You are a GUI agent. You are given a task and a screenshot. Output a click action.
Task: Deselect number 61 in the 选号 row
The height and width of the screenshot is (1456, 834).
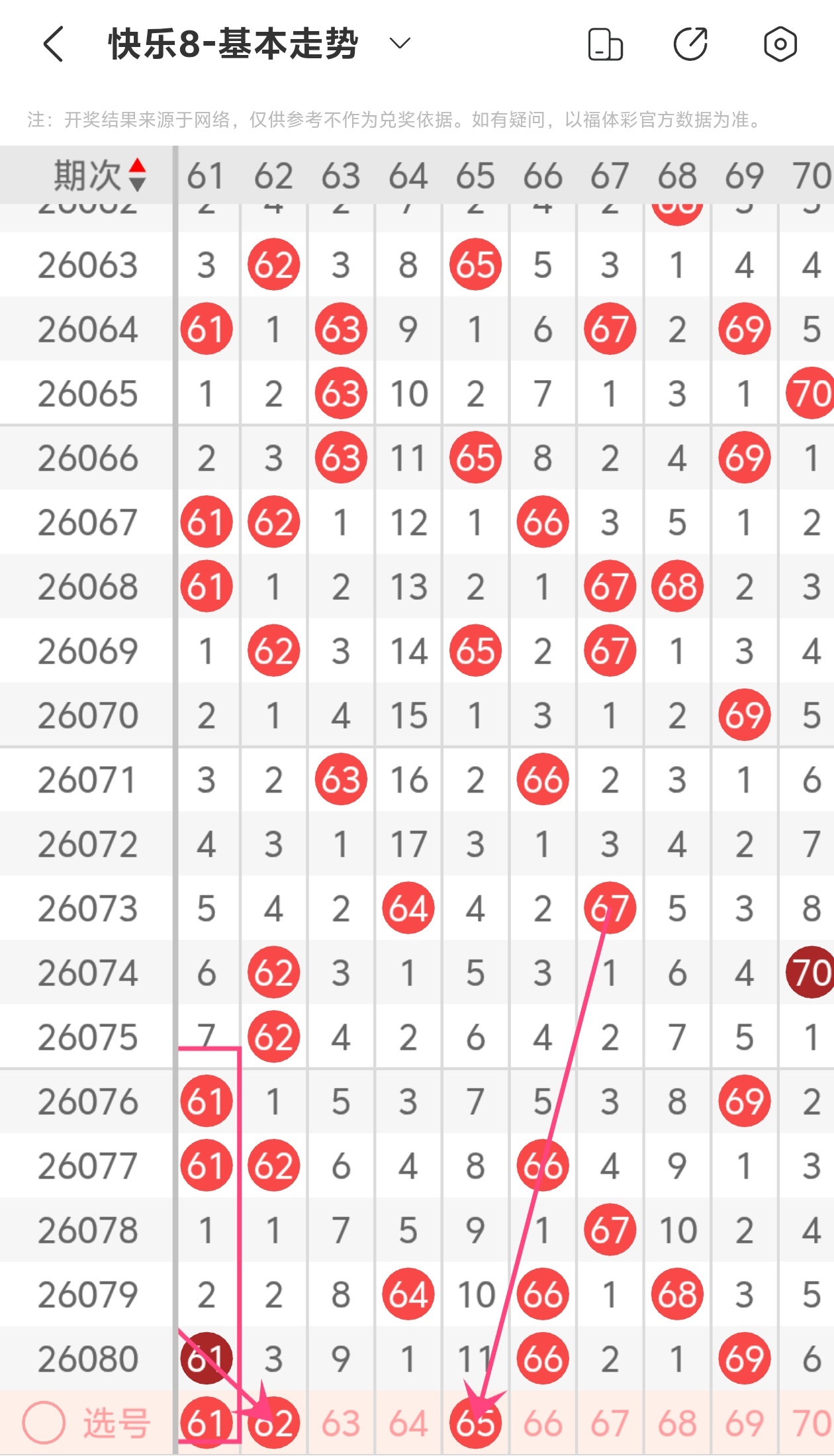pos(206,1423)
